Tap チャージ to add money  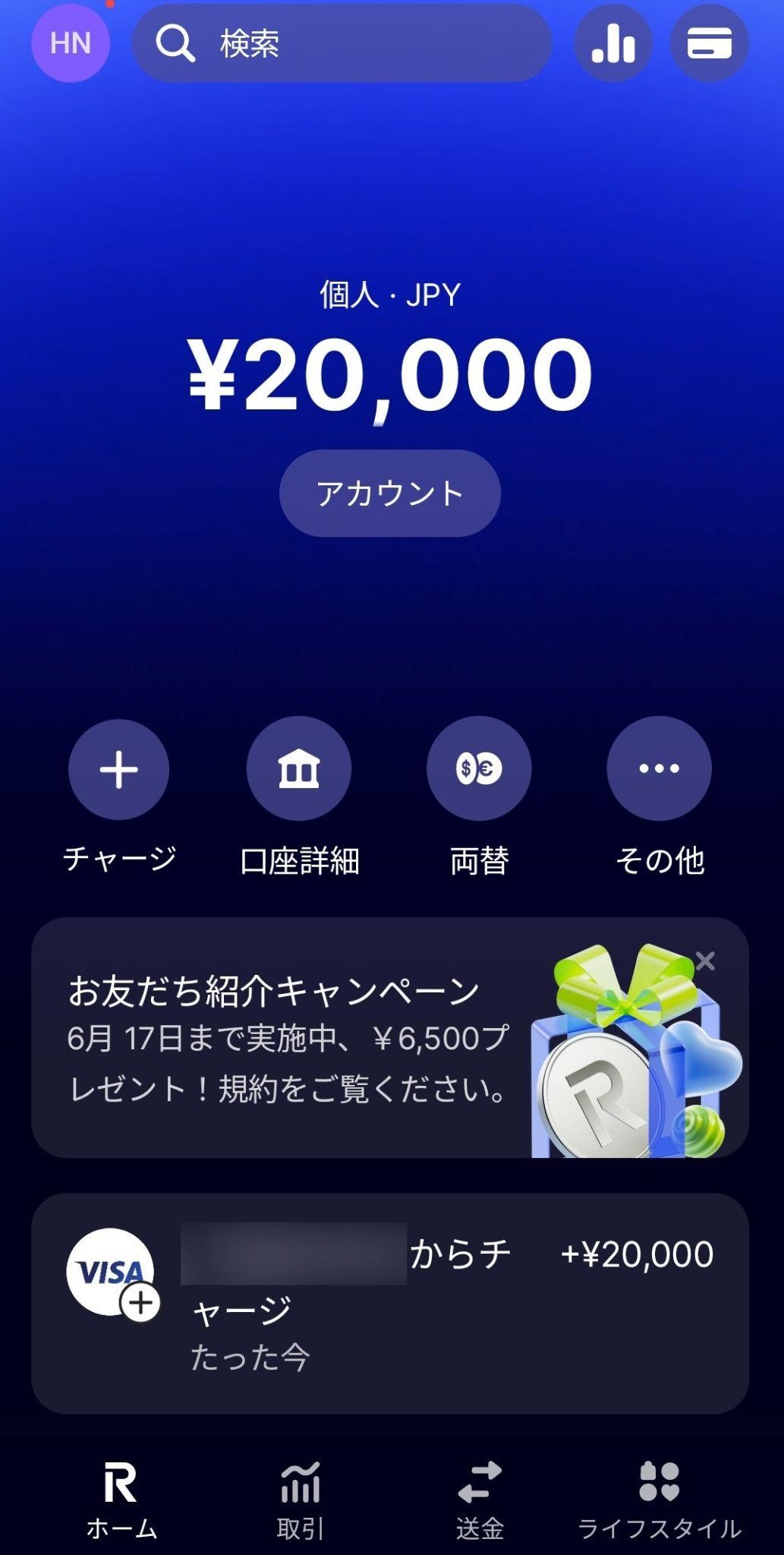coord(118,769)
